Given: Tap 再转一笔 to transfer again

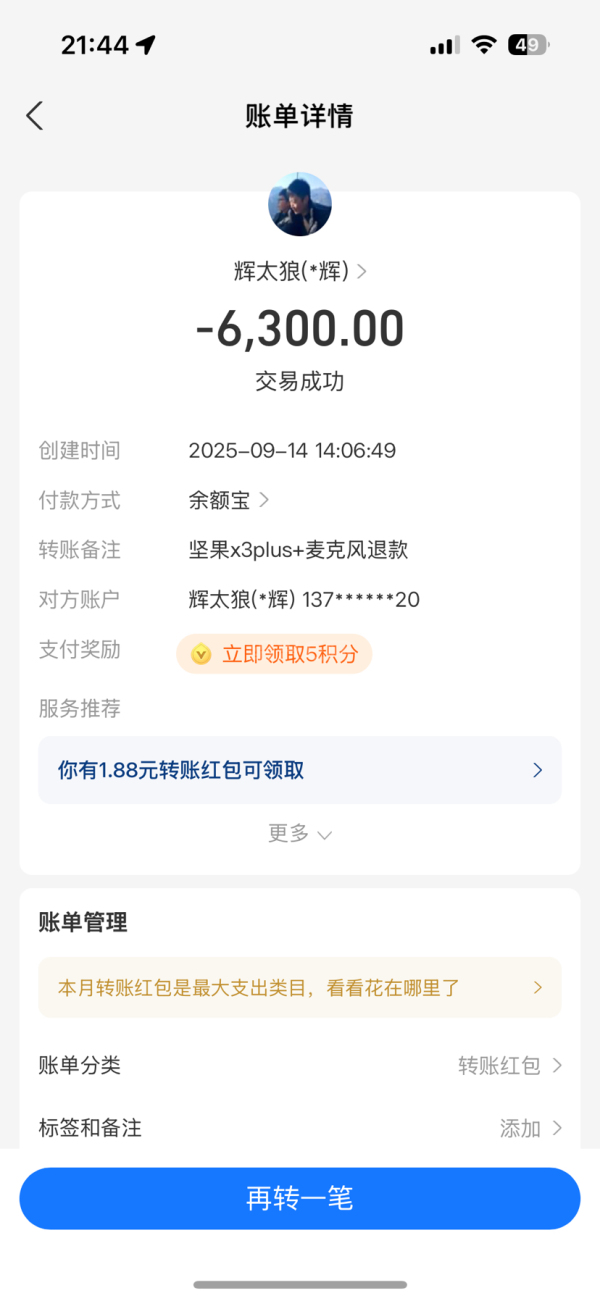Looking at the screenshot, I should coord(300,1198).
